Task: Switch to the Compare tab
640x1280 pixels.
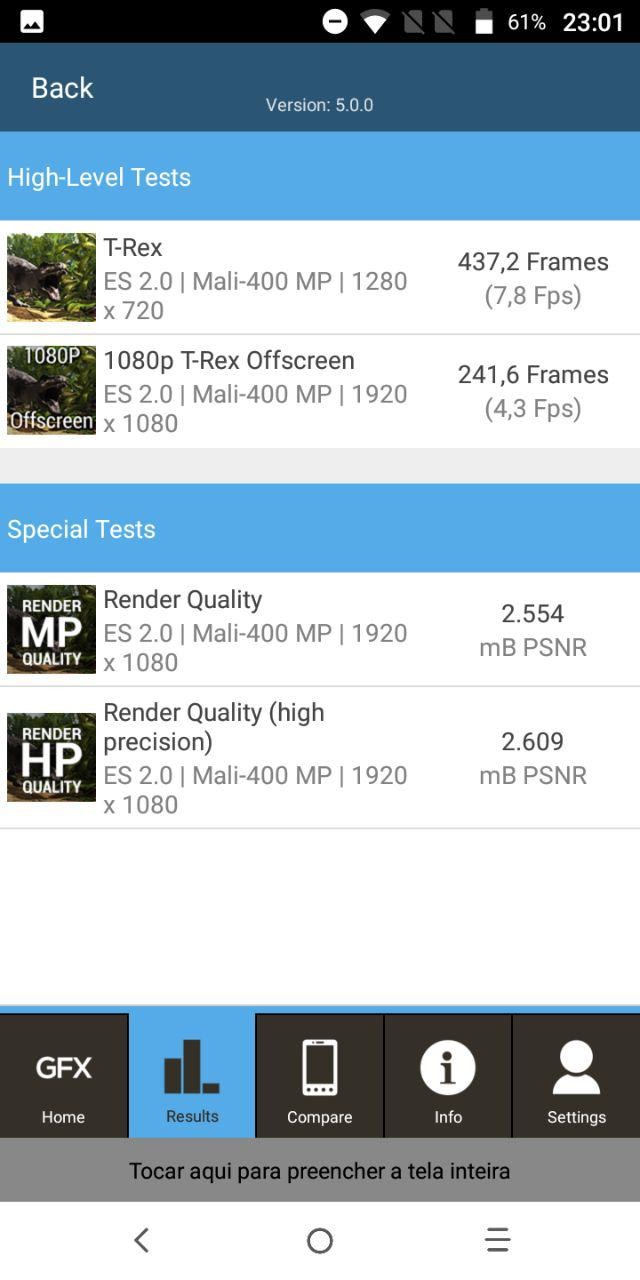Action: pyautogui.click(x=320, y=1076)
